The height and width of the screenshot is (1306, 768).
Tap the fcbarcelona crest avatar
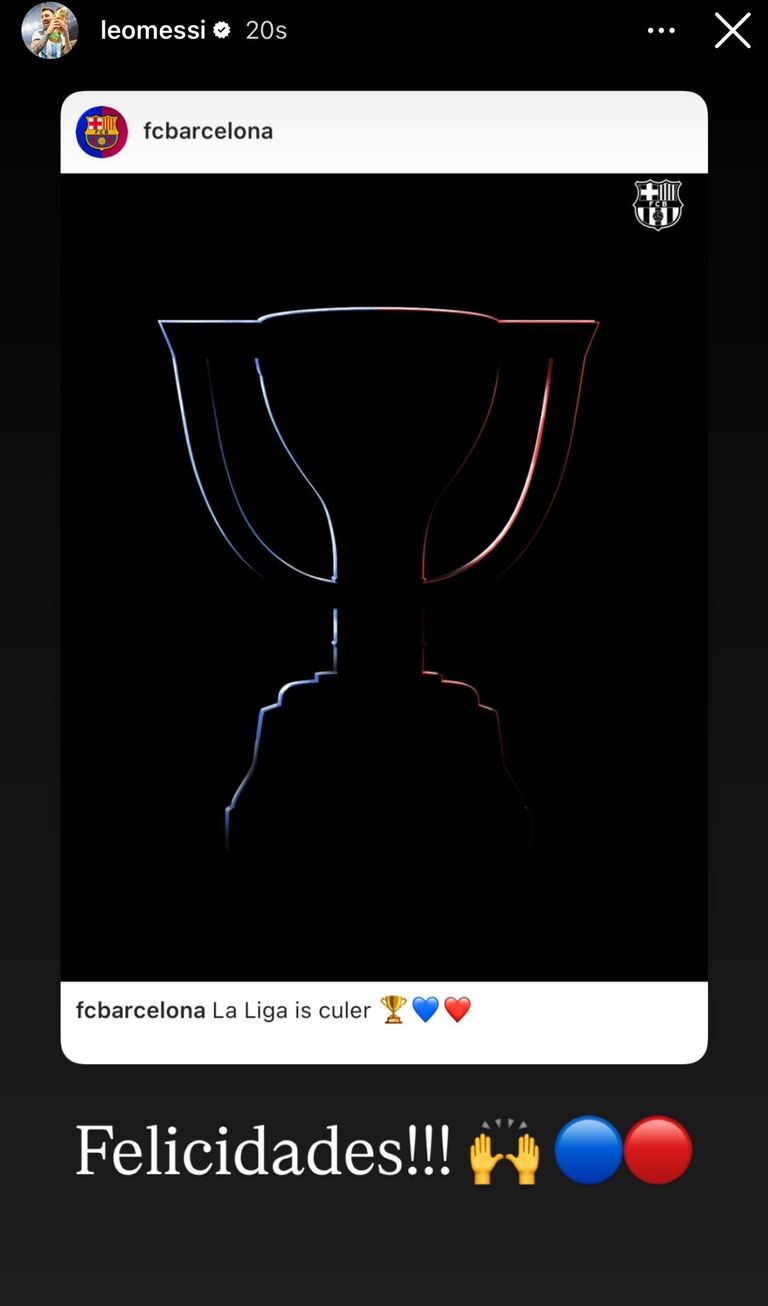point(101,131)
